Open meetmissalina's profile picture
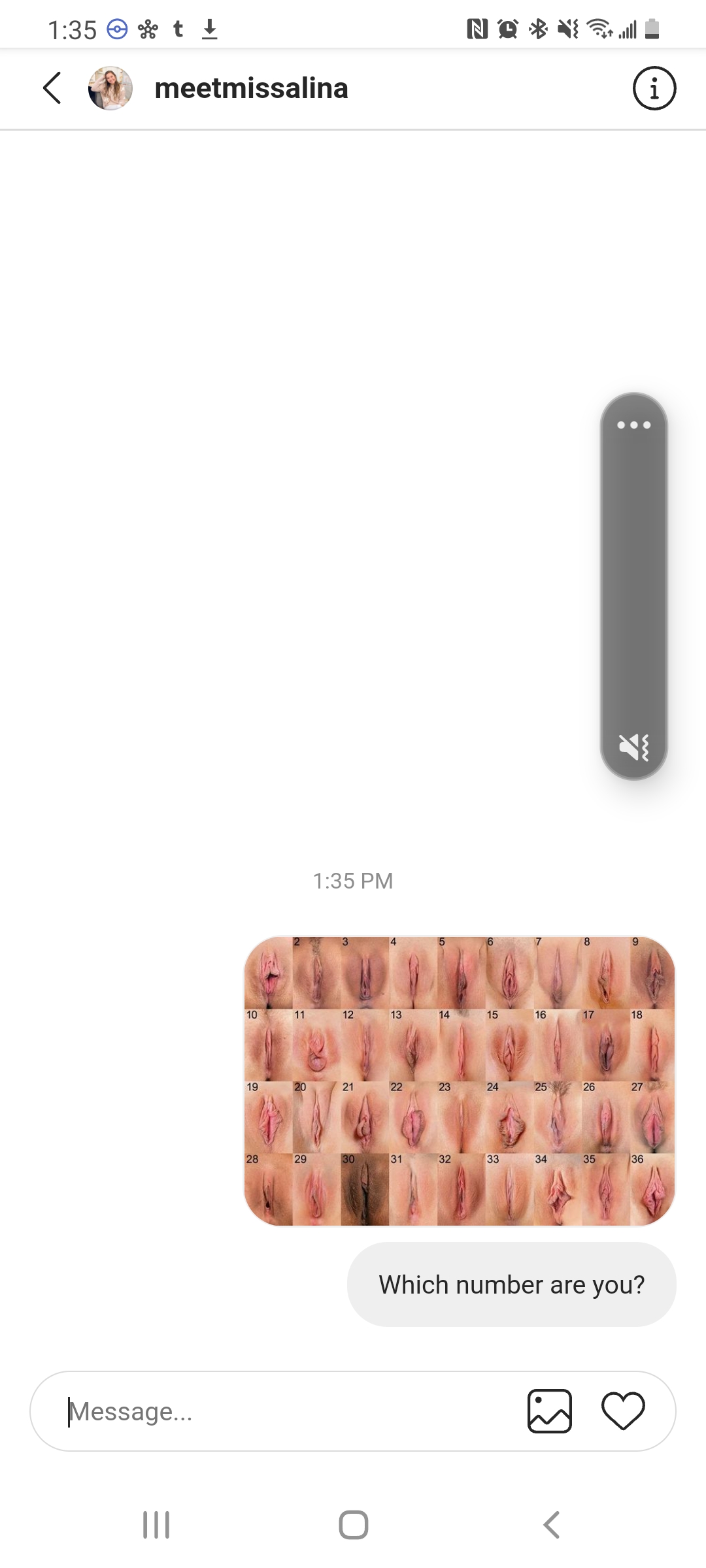The width and height of the screenshot is (706, 1568). pyautogui.click(x=110, y=88)
